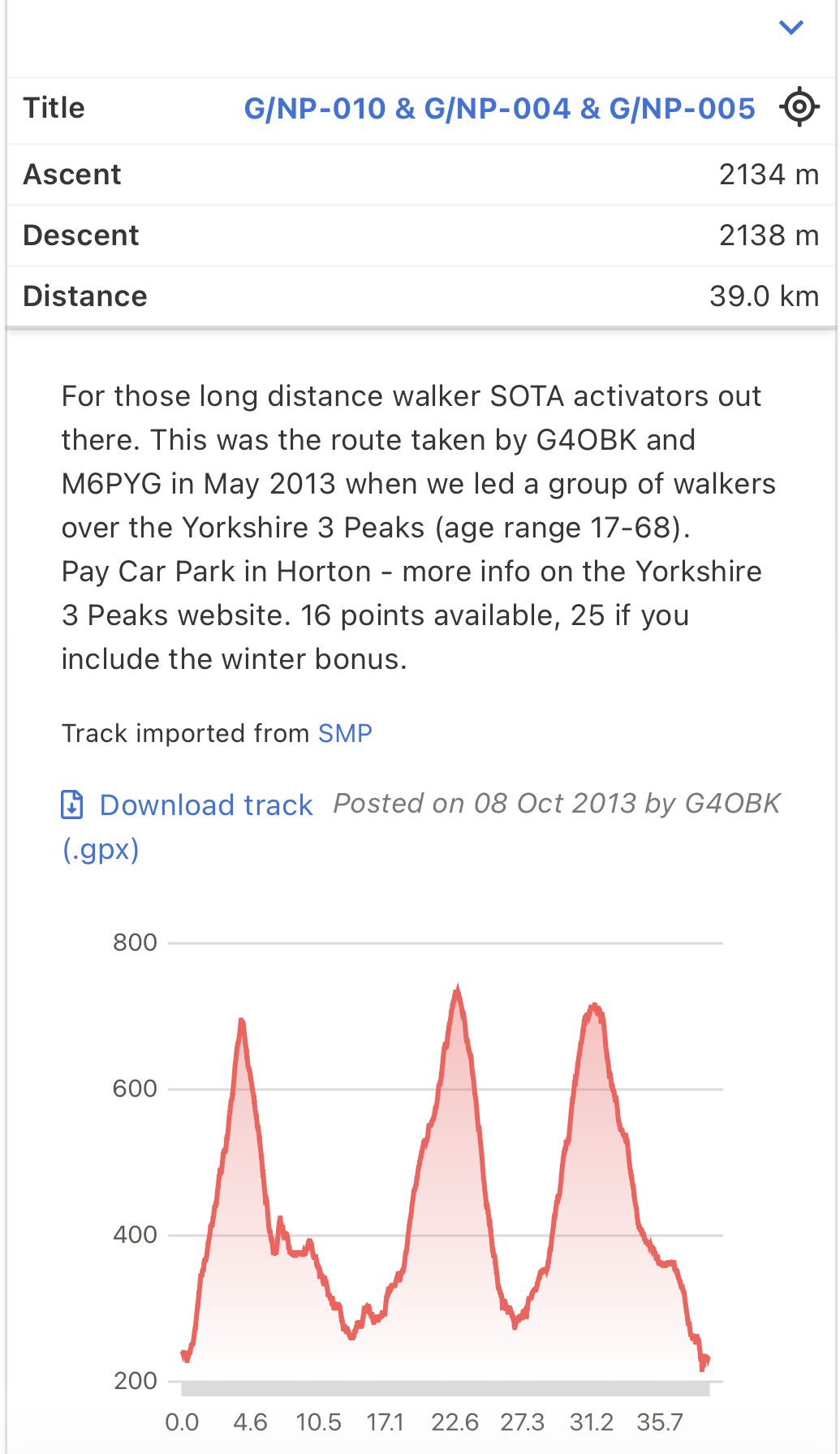Collapse the panel with the chevron arrow

point(790,28)
